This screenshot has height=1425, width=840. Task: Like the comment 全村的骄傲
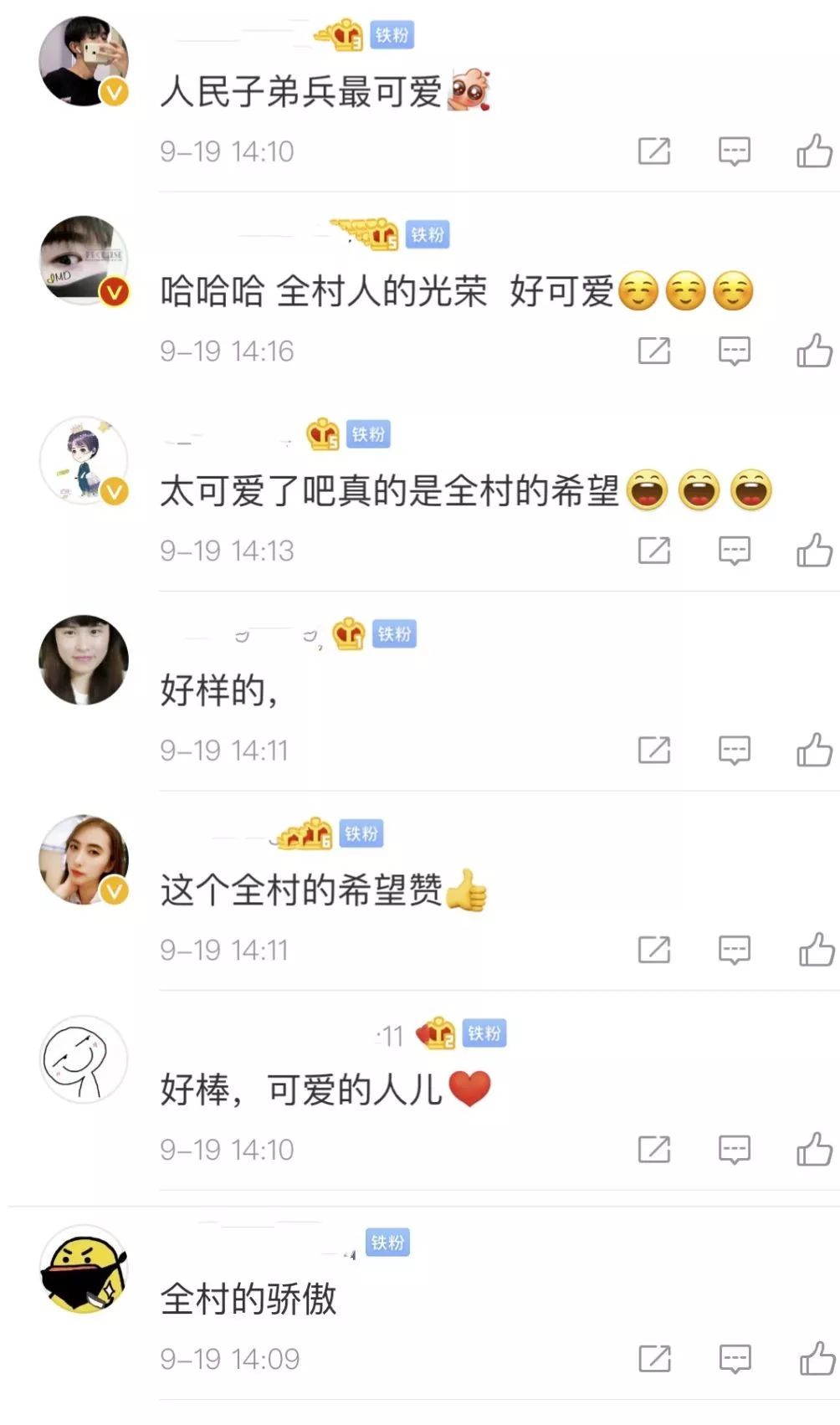click(x=817, y=1358)
